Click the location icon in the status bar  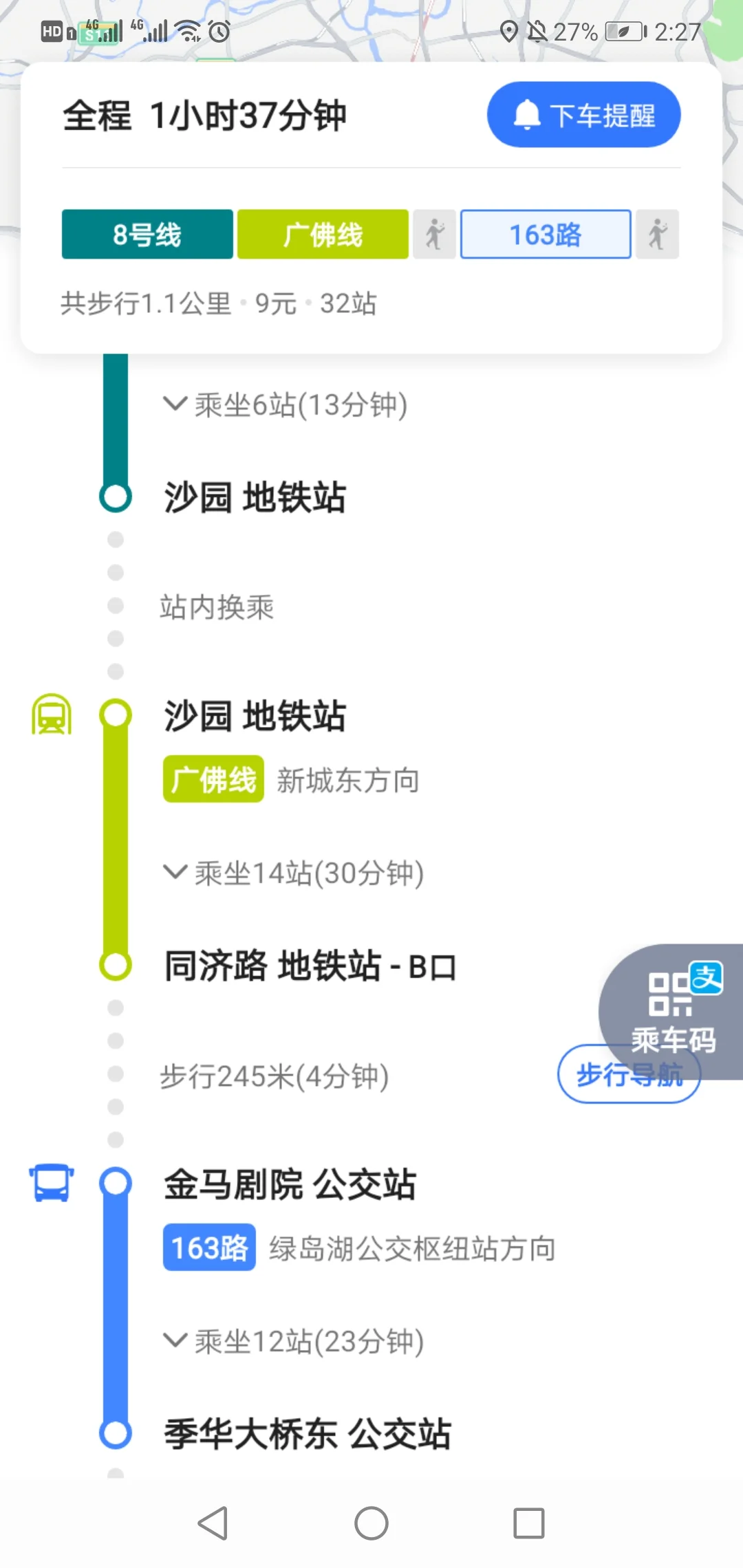[x=510, y=30]
